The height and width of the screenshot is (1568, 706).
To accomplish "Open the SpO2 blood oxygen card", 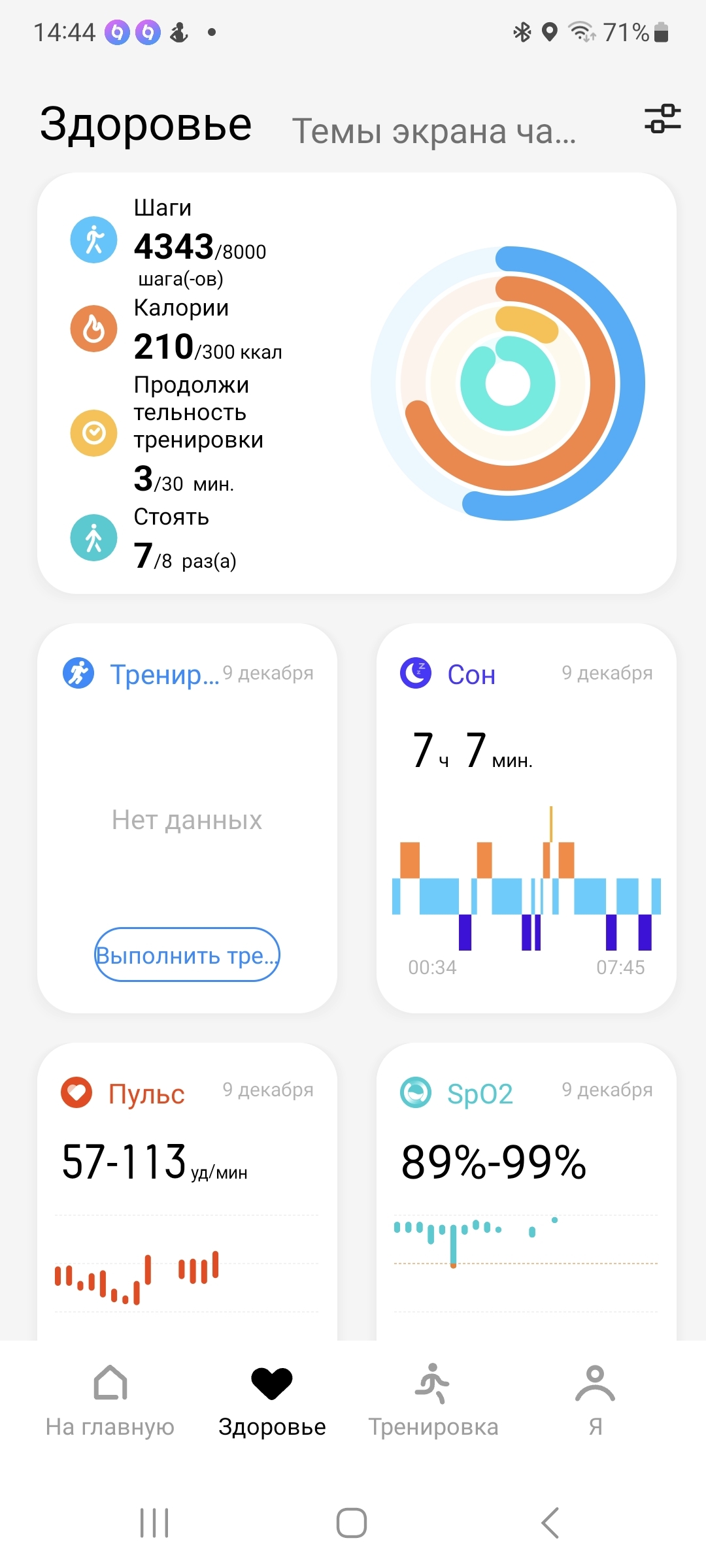I will point(526,1189).
